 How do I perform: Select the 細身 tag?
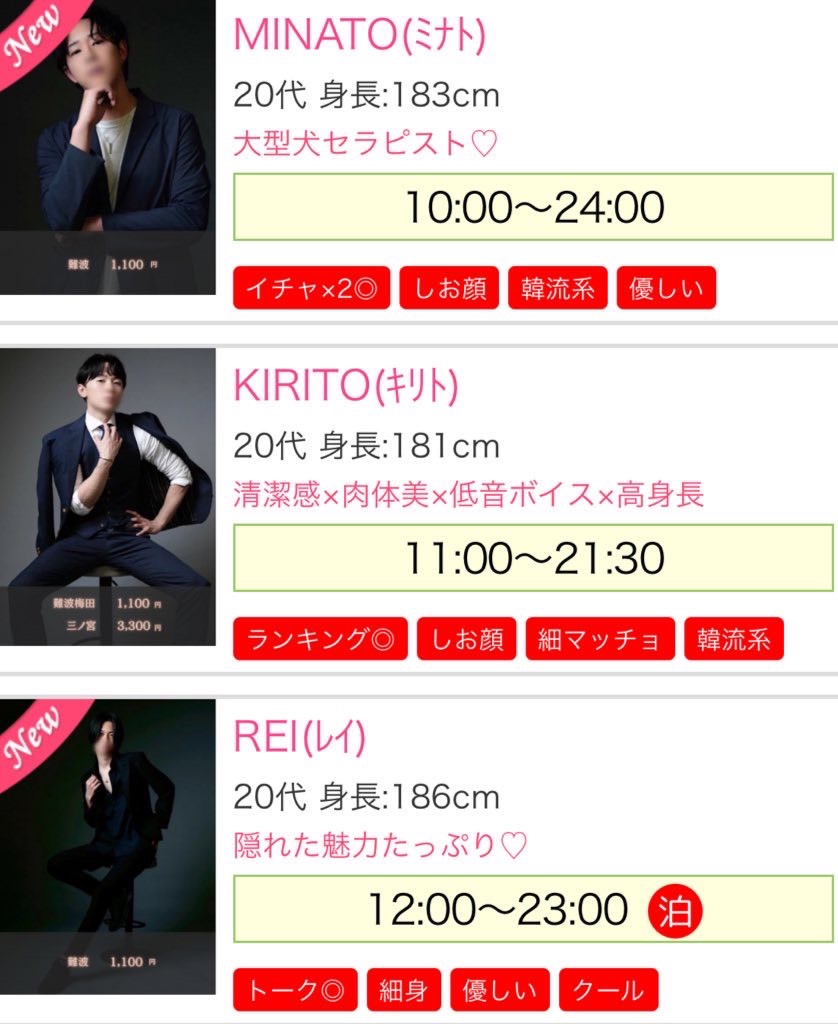pos(404,990)
